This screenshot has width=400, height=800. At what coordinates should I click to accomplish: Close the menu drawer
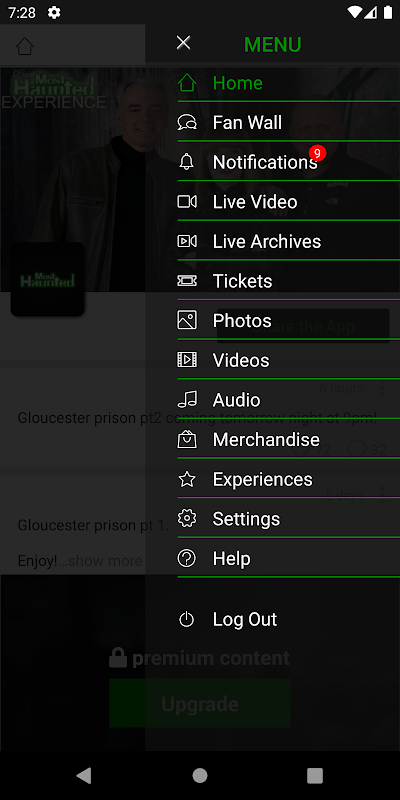pyautogui.click(x=183, y=43)
